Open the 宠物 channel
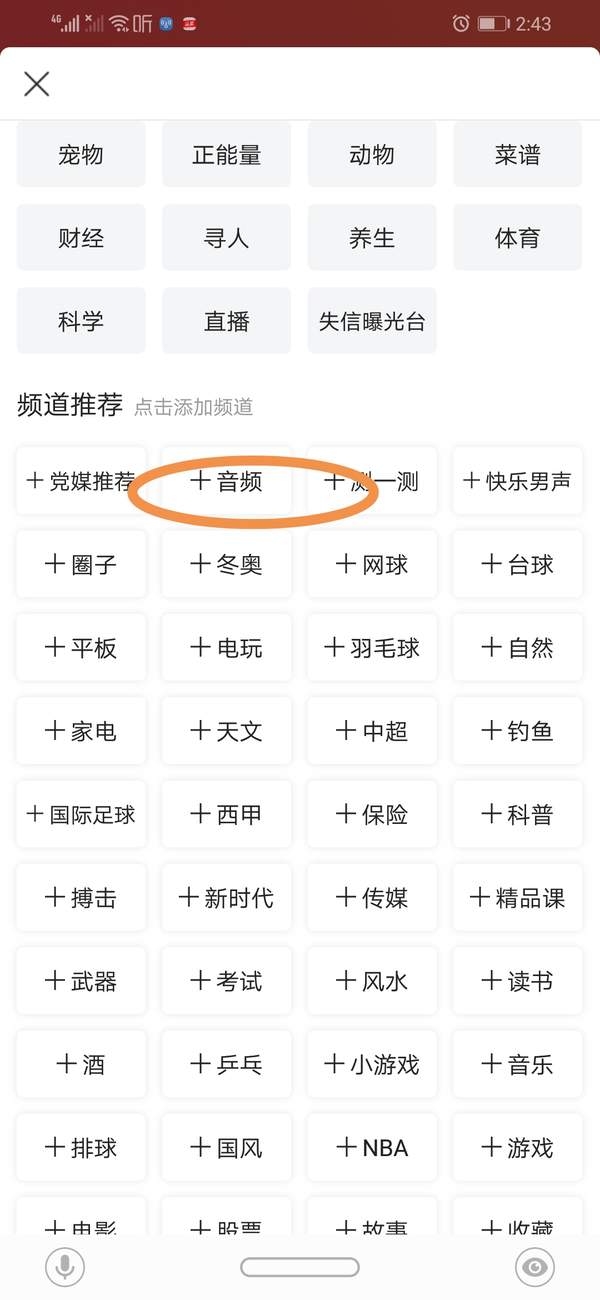The width and height of the screenshot is (600, 1300). pyautogui.click(x=81, y=155)
